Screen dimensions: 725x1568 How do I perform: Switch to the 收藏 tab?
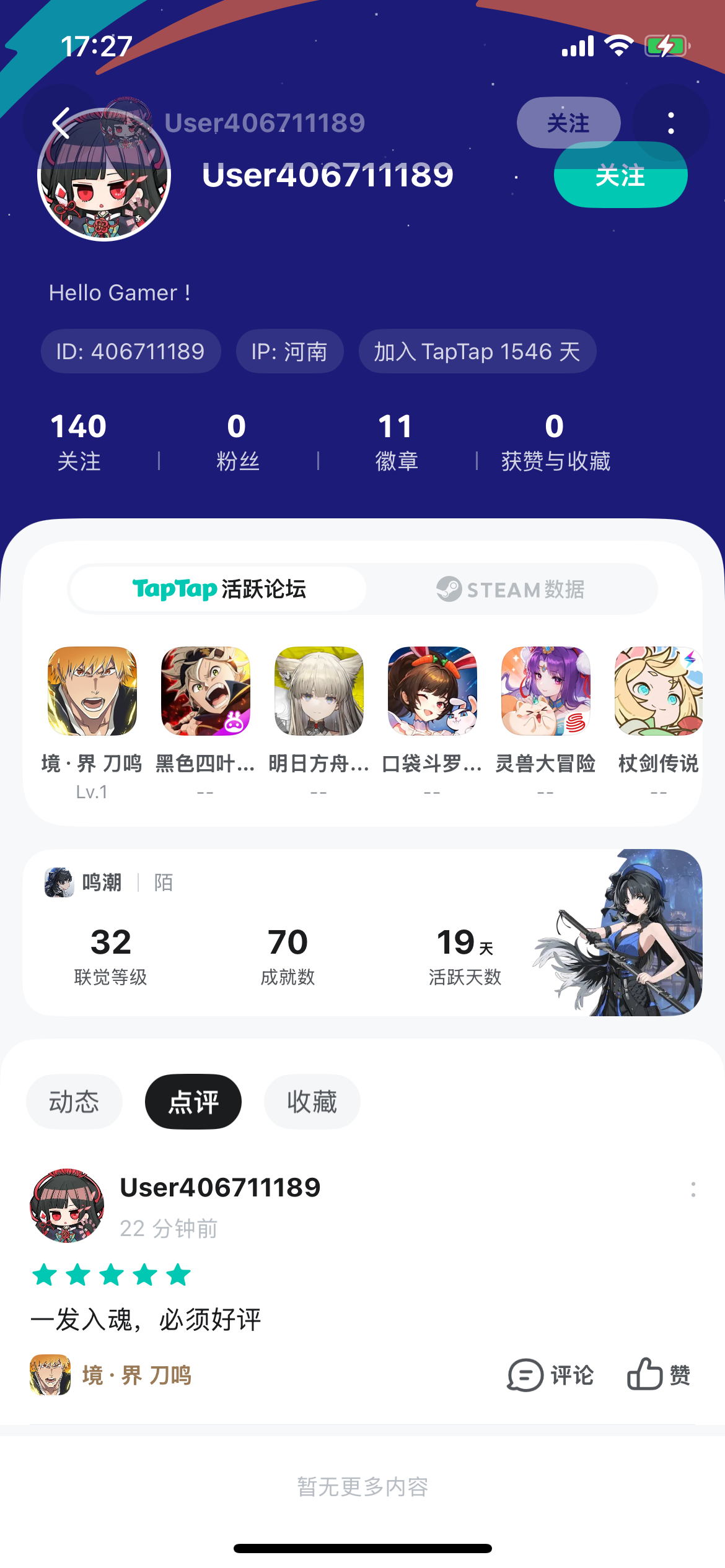click(x=312, y=1101)
